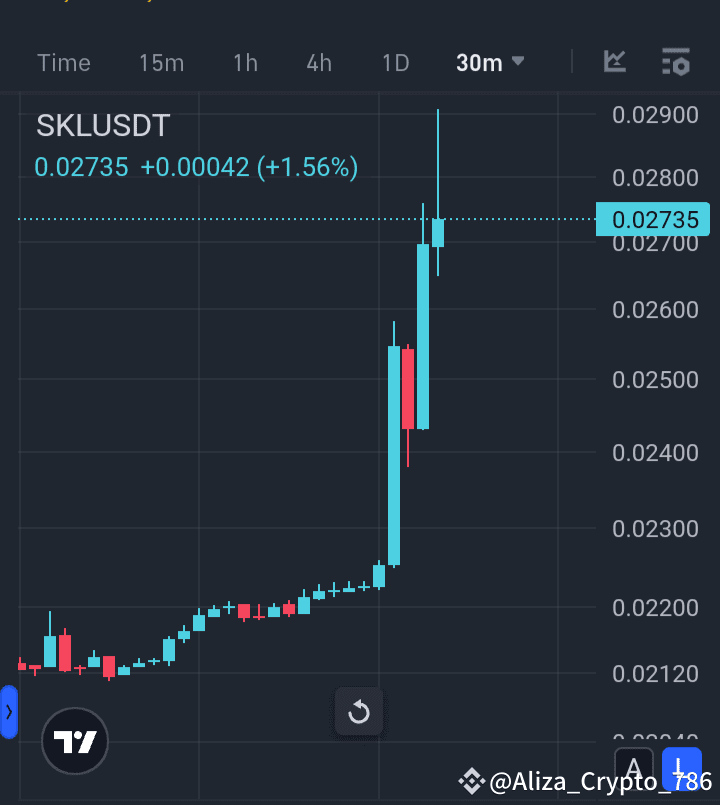Open the blue left-edge panel arrow
This screenshot has height=805, width=720.
coord(10,712)
